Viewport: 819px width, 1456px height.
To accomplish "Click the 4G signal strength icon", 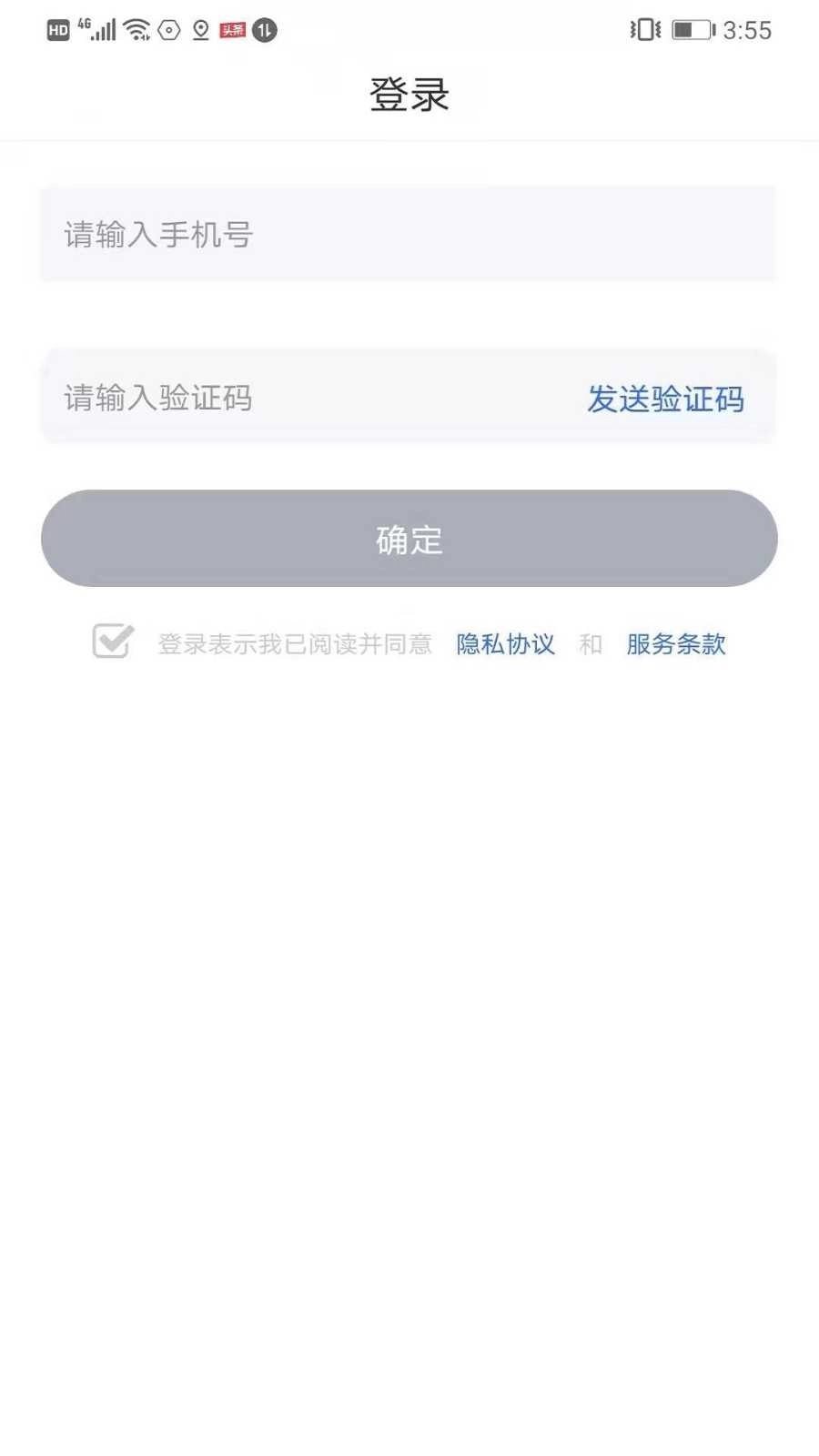I will point(99,29).
